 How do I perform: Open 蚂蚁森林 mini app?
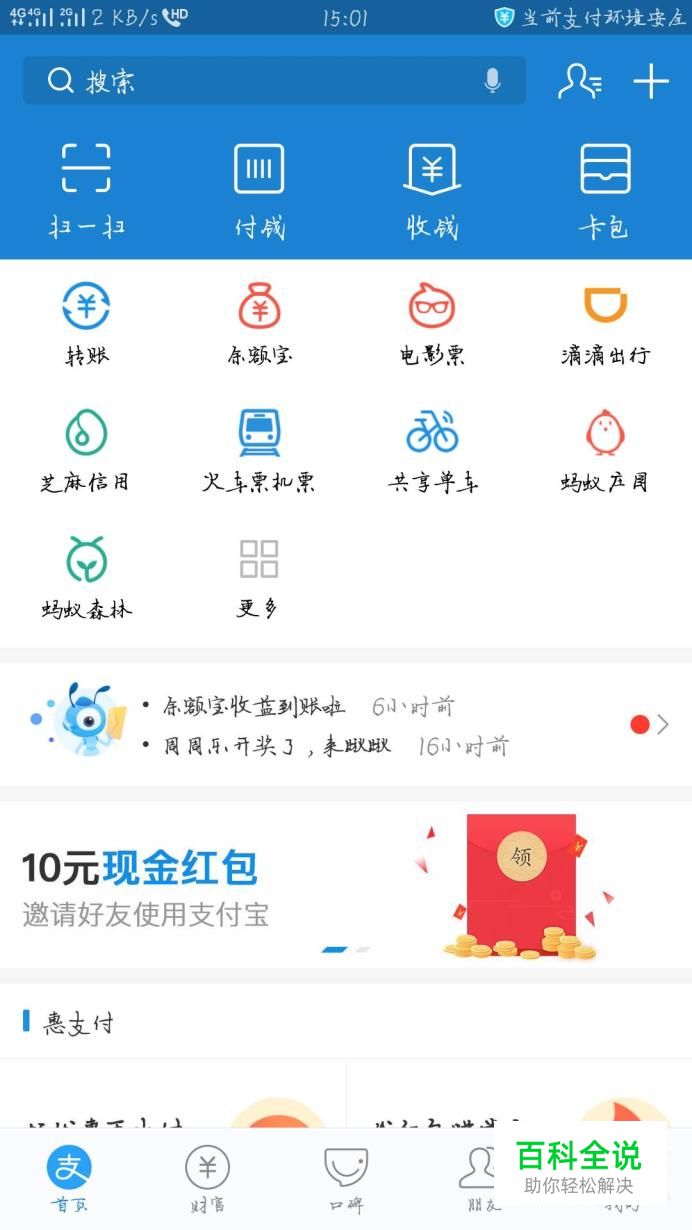pyautogui.click(x=86, y=578)
